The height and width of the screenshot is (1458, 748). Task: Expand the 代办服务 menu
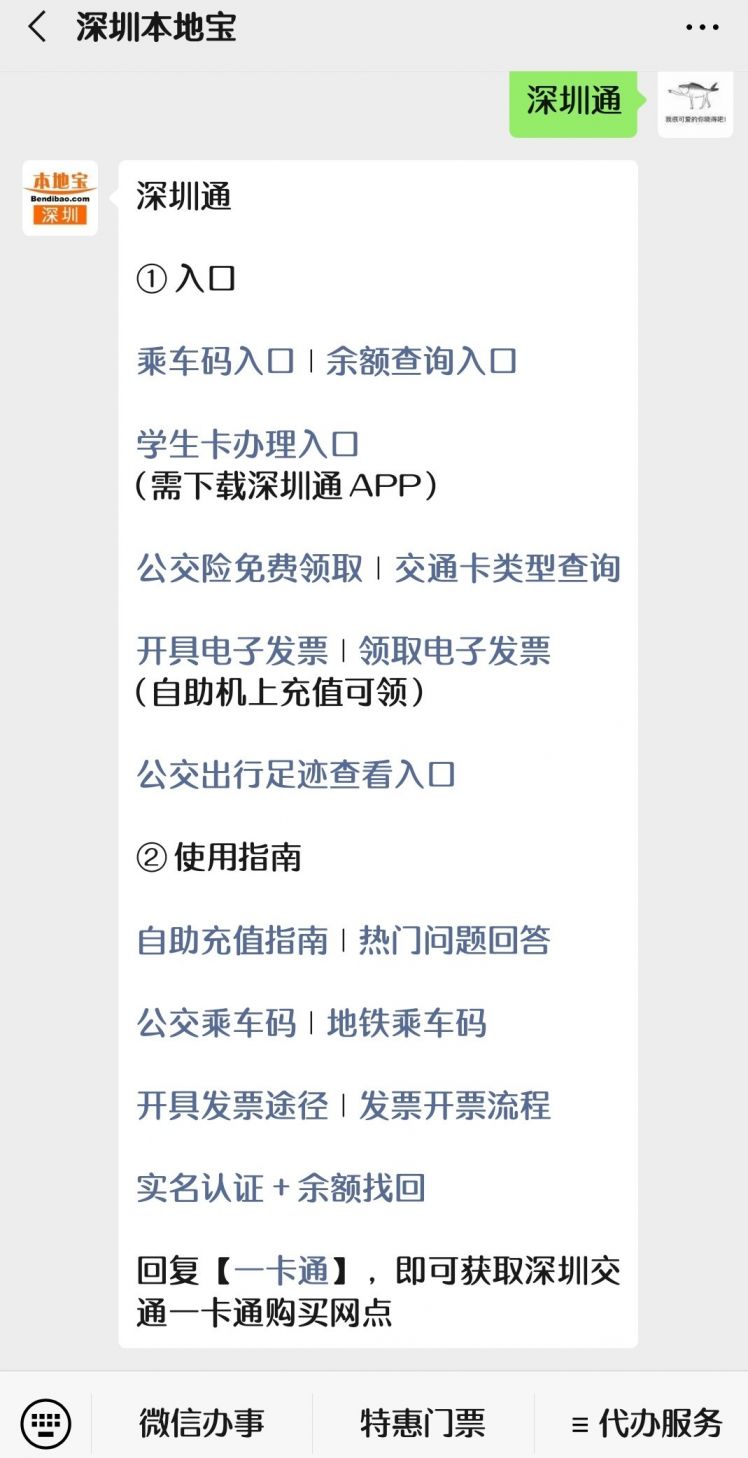coord(646,1421)
